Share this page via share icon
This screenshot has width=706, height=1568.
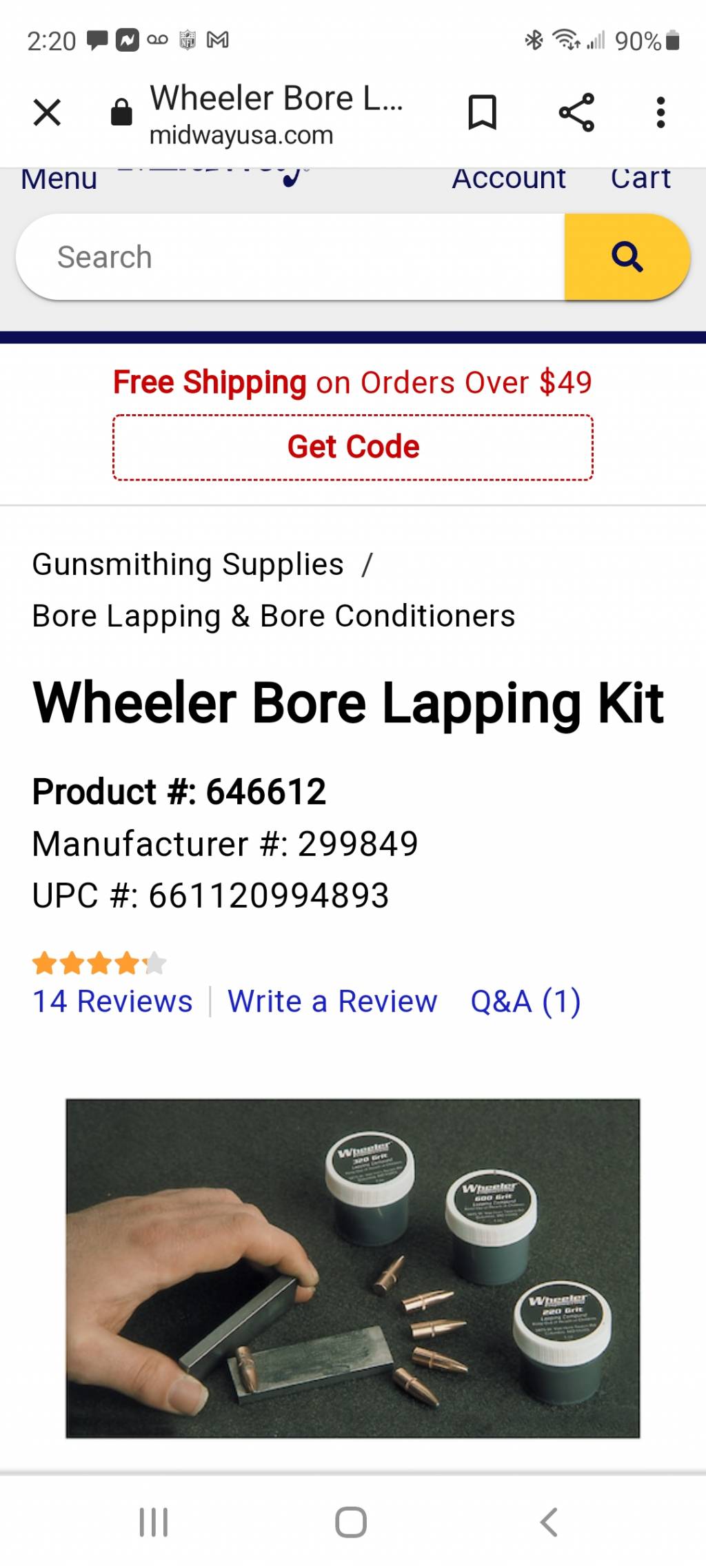point(576,112)
